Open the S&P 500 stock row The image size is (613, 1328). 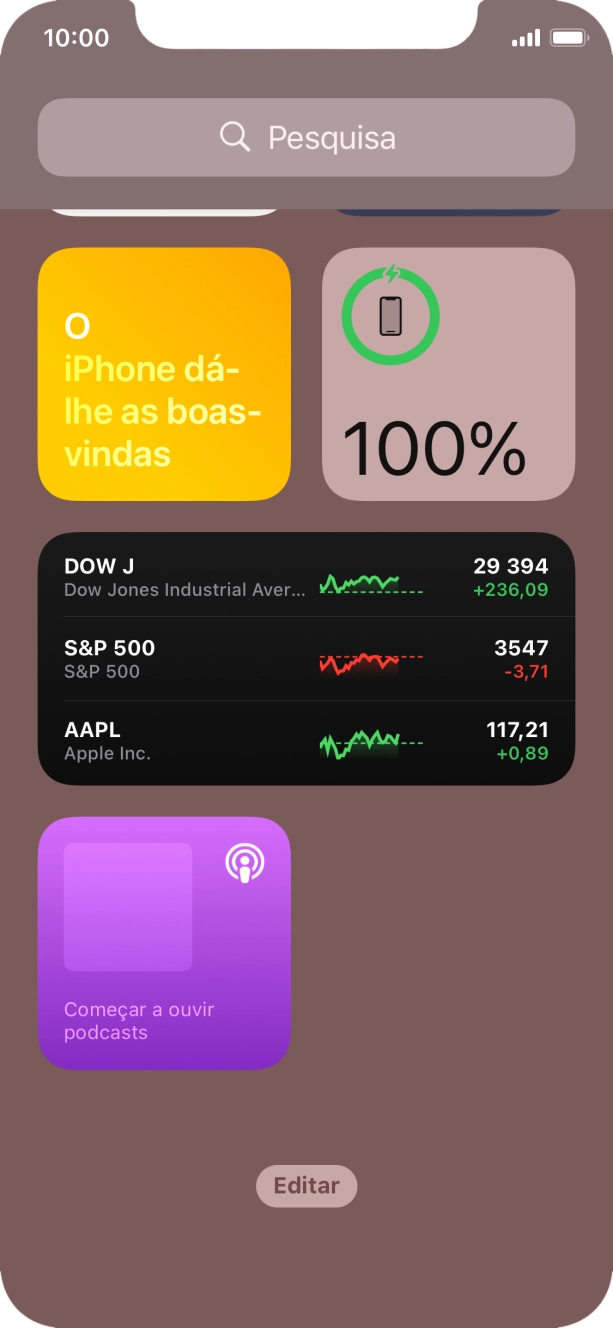point(306,659)
